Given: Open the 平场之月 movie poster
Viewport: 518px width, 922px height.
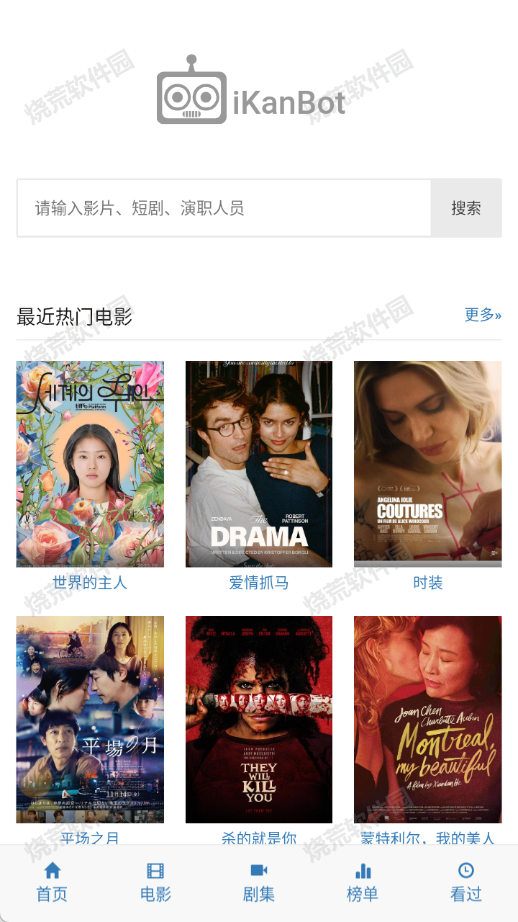Looking at the screenshot, I should coord(90,719).
